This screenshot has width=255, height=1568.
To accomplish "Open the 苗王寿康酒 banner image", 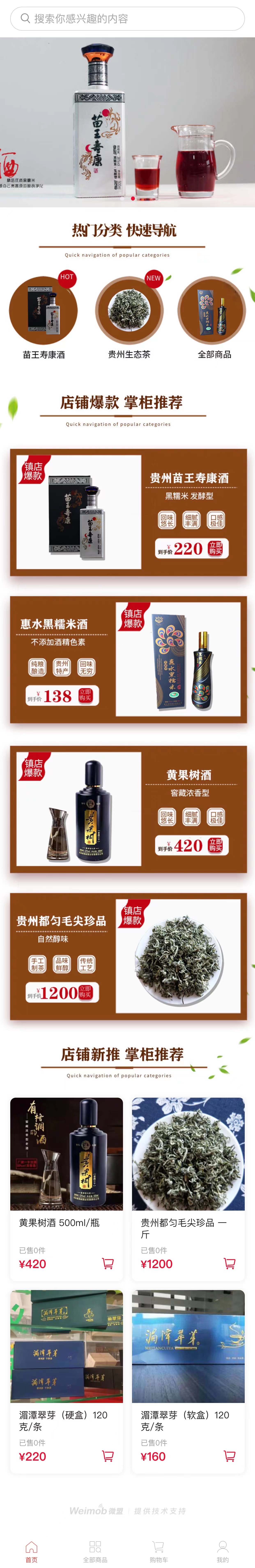I will pyautogui.click(x=127, y=122).
